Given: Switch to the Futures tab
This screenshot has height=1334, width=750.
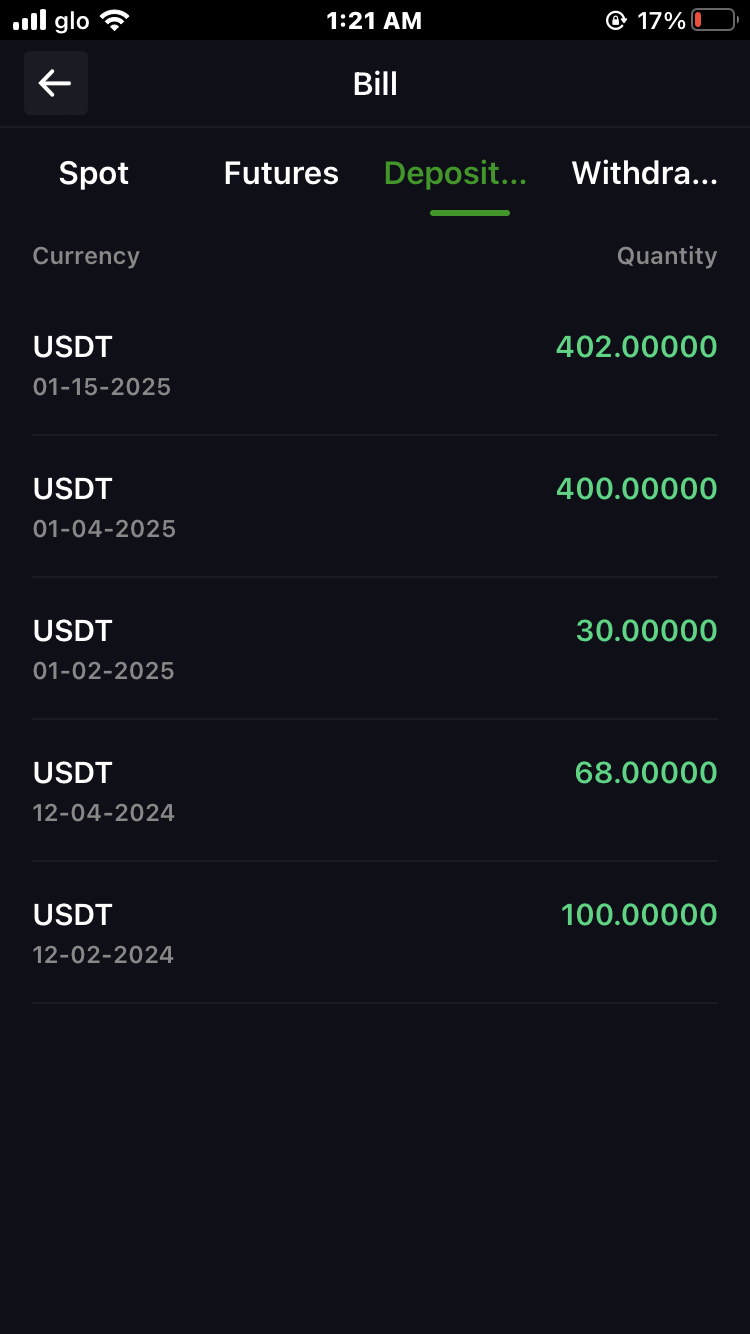Looking at the screenshot, I should pos(281,173).
